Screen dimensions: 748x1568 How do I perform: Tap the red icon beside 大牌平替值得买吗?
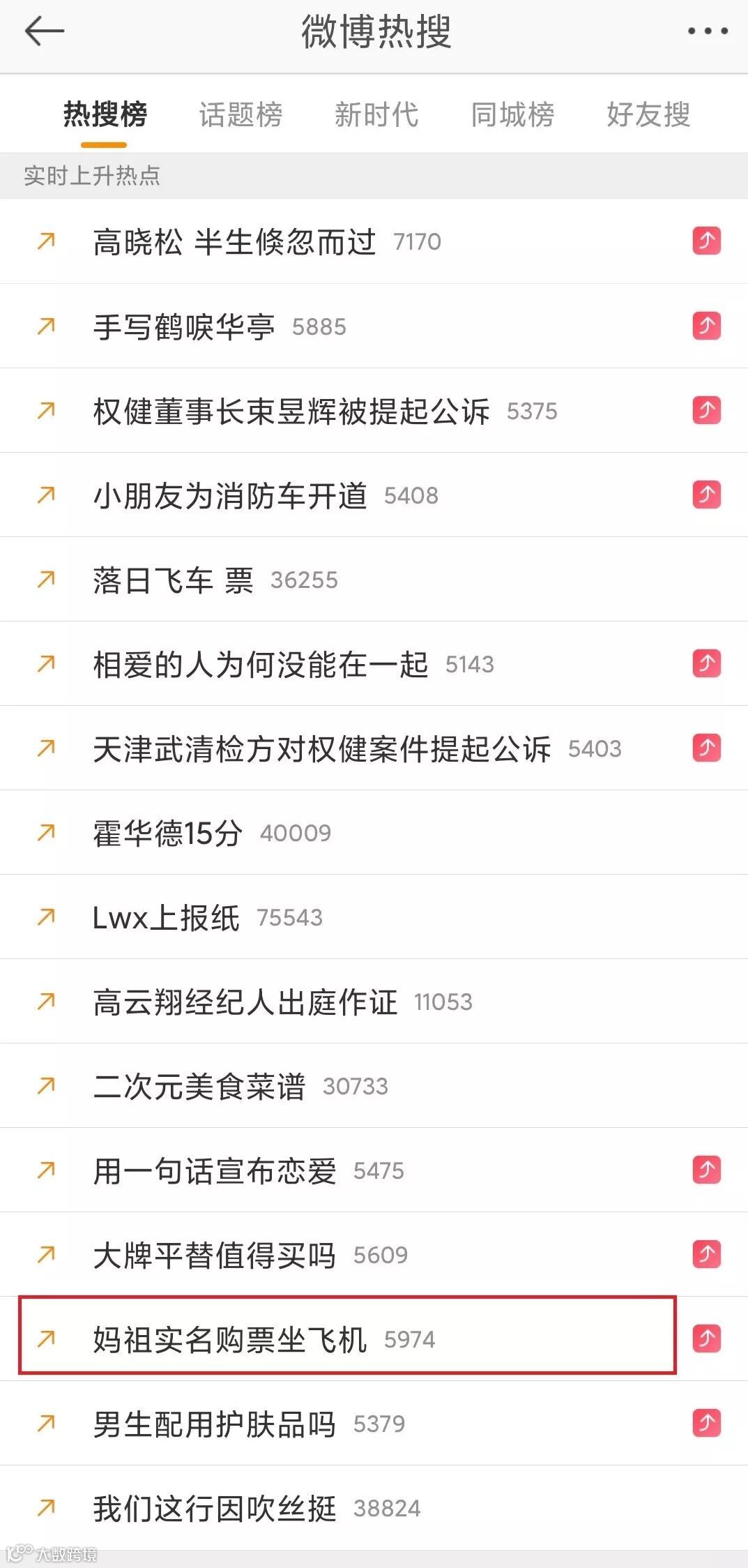click(x=706, y=1254)
